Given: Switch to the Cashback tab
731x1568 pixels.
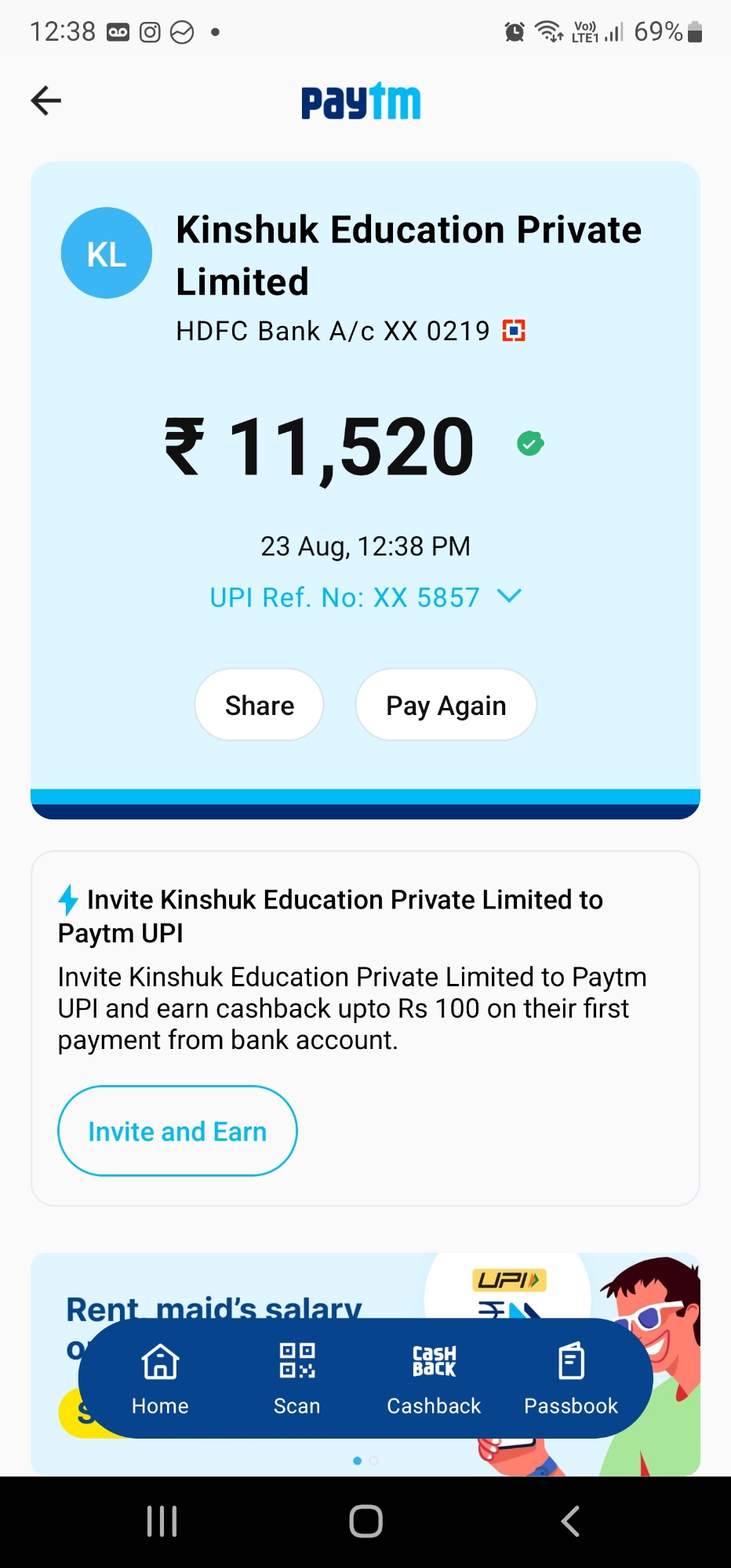Looking at the screenshot, I should (434, 1378).
